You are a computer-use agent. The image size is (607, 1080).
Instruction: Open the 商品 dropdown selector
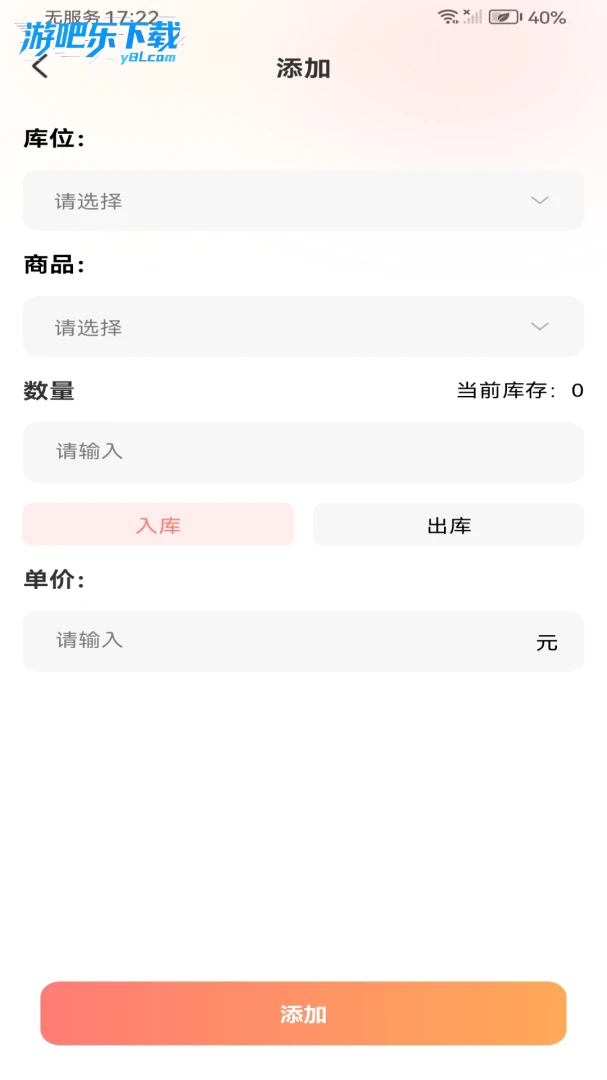click(303, 327)
